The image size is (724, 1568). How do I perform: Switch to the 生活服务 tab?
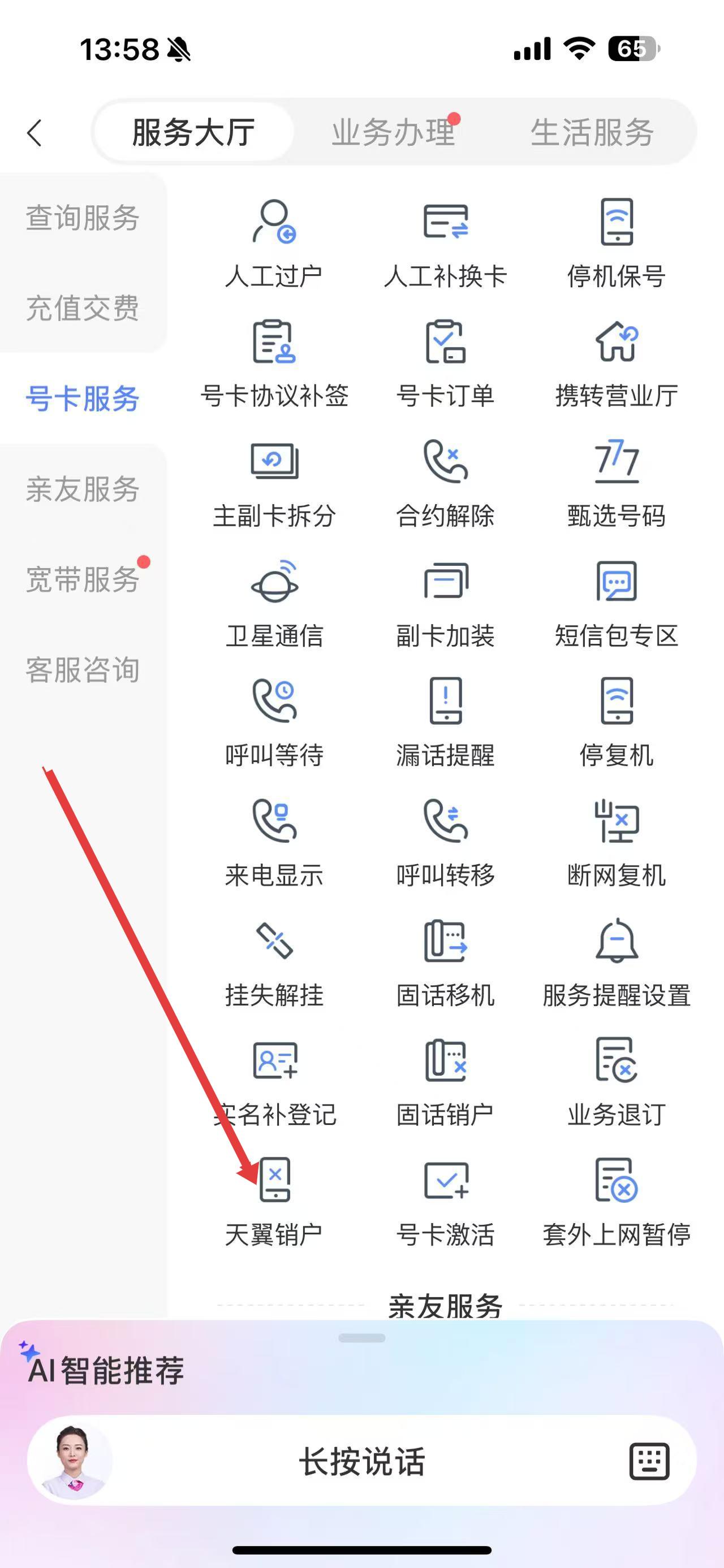coord(592,133)
